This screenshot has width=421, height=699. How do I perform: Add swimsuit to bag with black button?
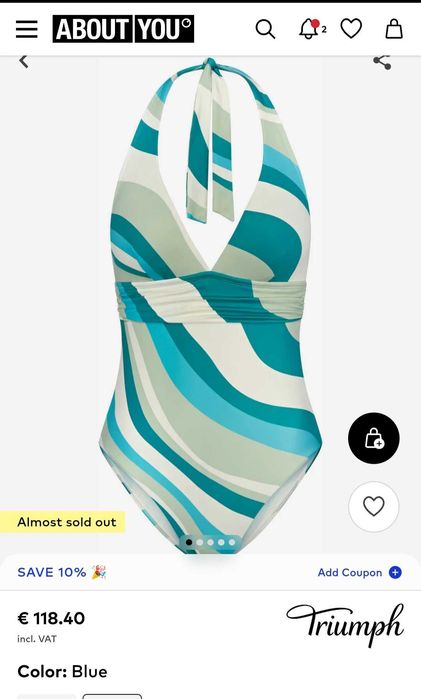point(374,438)
